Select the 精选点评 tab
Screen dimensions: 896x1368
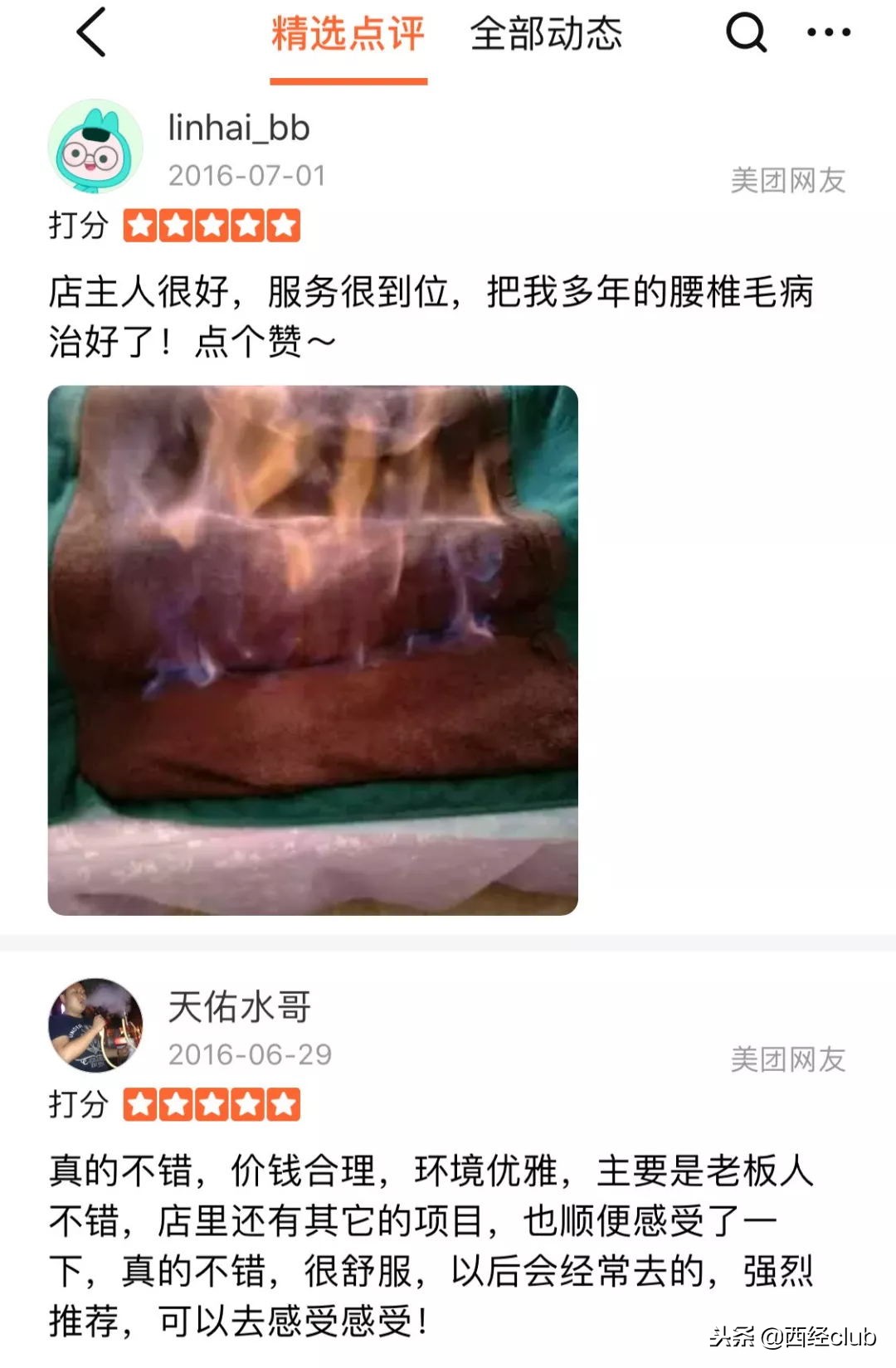[347, 35]
